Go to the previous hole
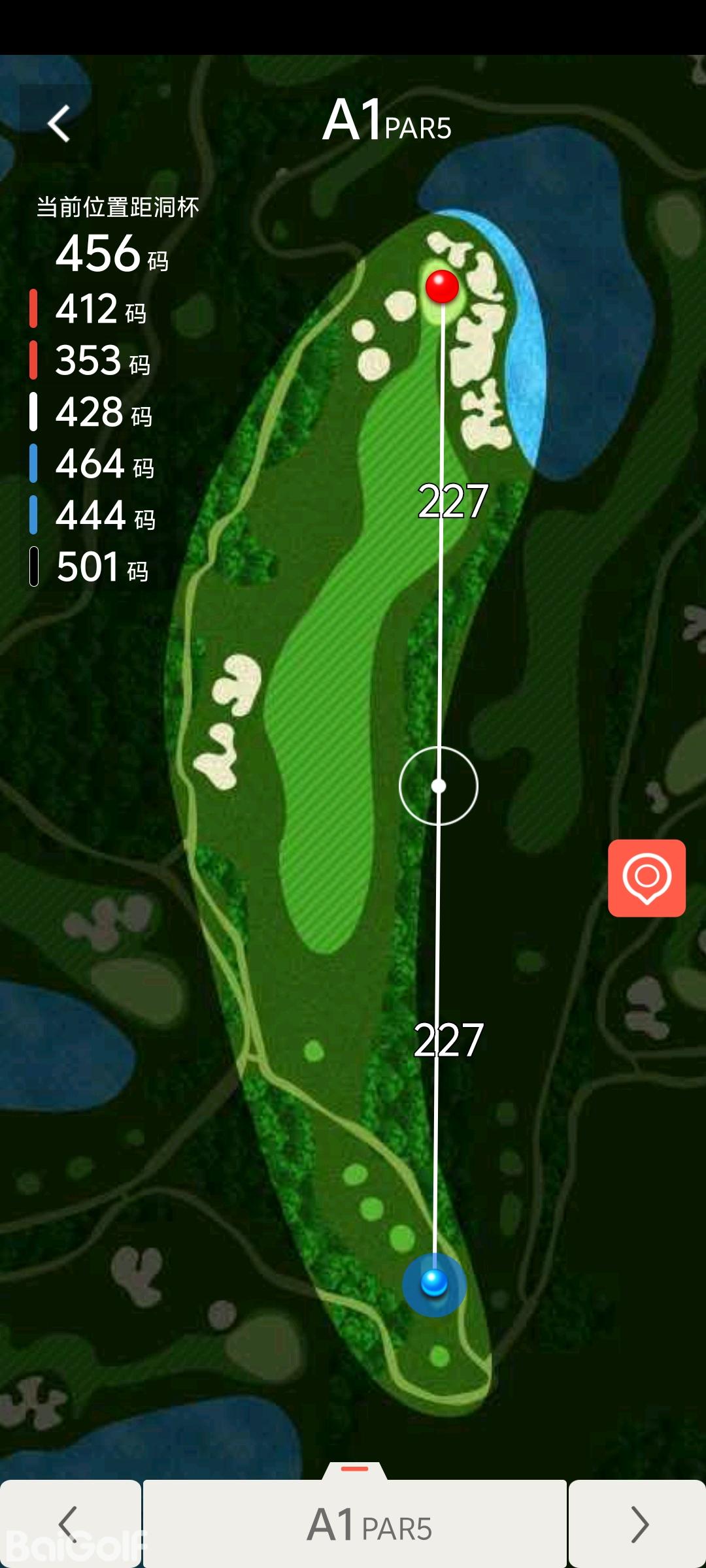 click(x=69, y=1524)
